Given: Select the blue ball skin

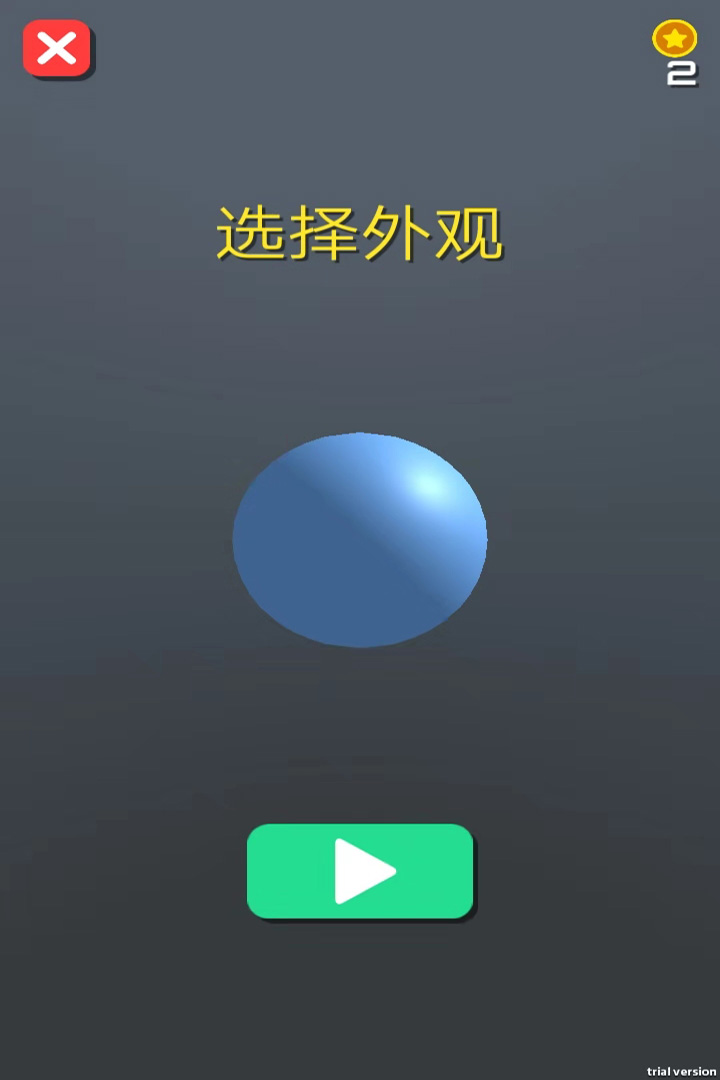Looking at the screenshot, I should (360, 540).
